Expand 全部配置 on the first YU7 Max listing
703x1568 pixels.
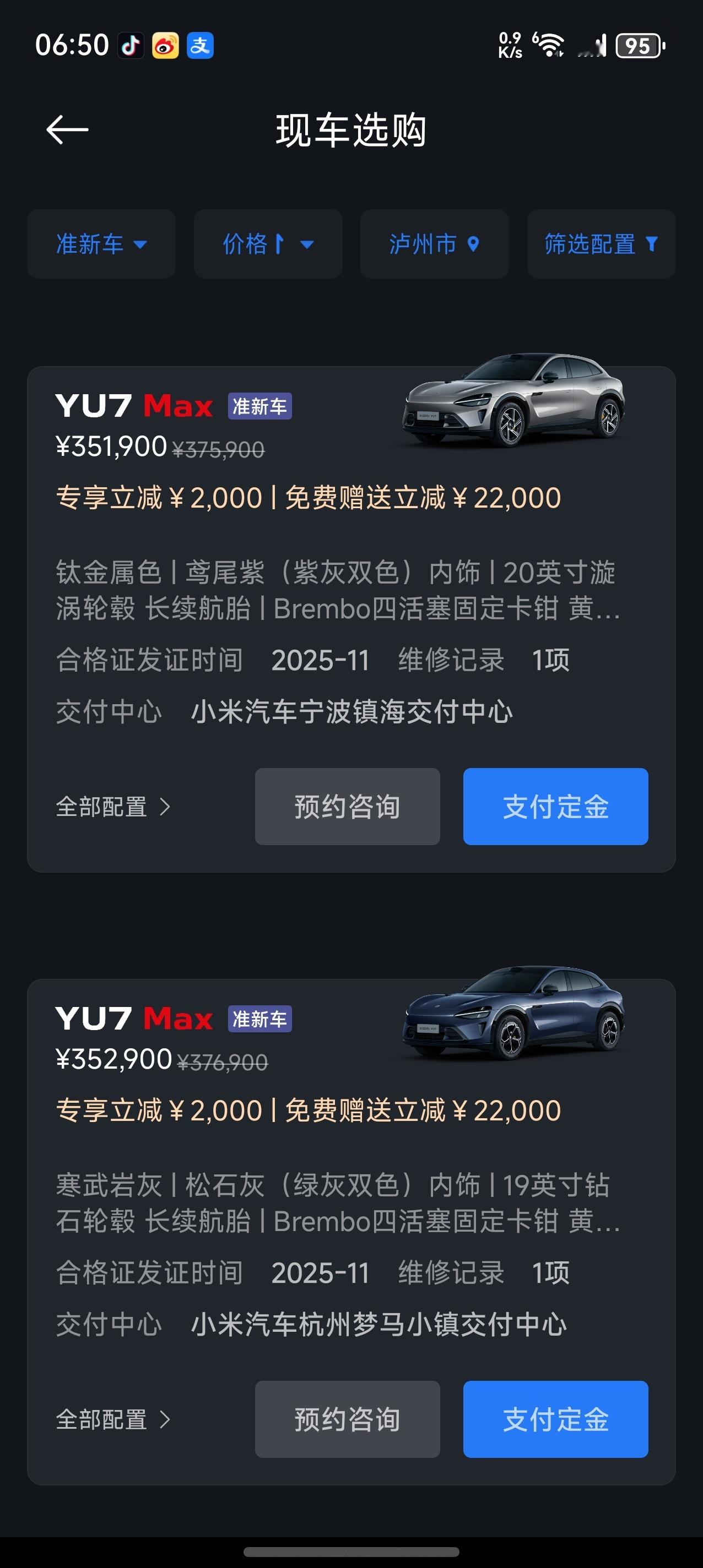point(112,807)
